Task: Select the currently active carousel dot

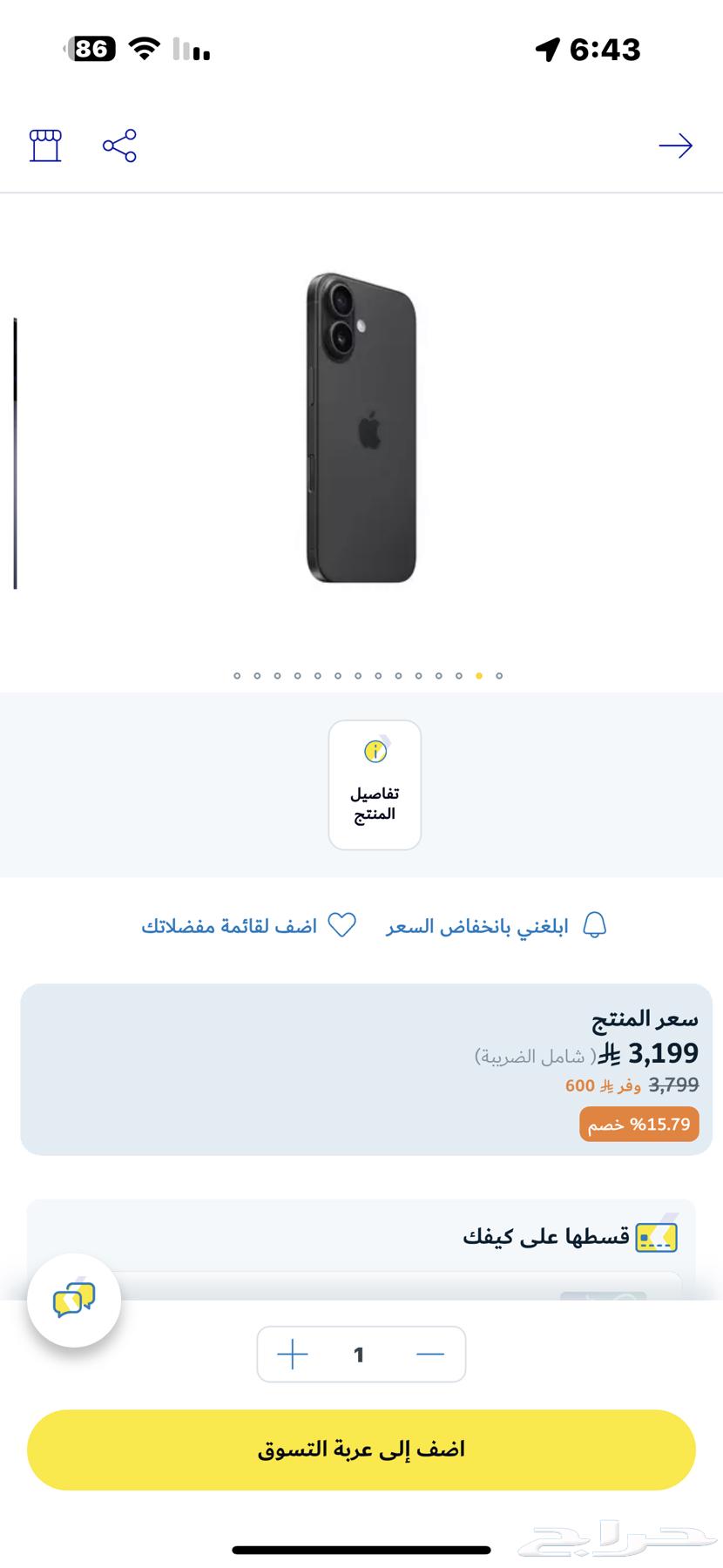Action: pyautogui.click(x=477, y=675)
